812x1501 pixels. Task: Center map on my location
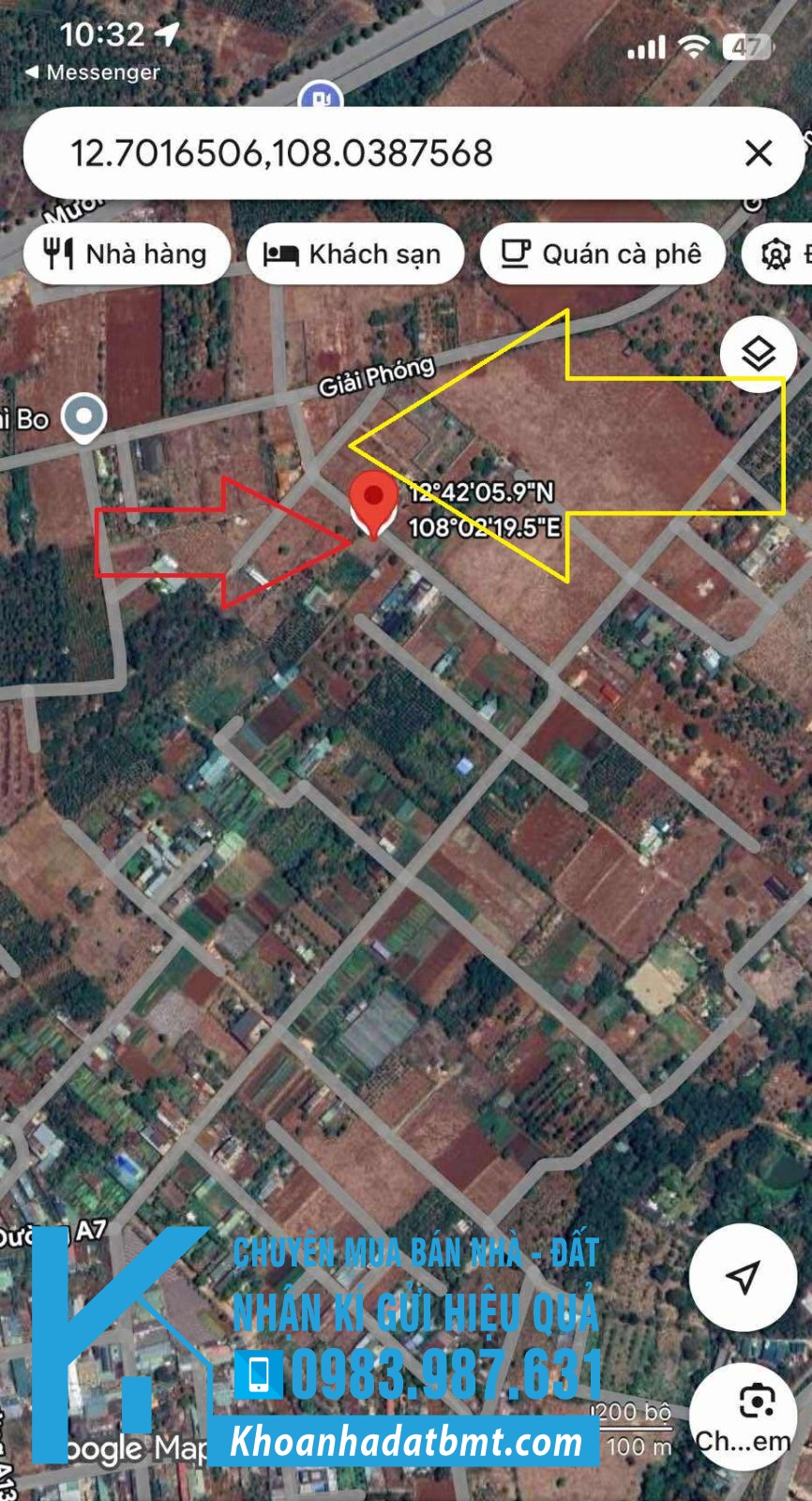(743, 1277)
